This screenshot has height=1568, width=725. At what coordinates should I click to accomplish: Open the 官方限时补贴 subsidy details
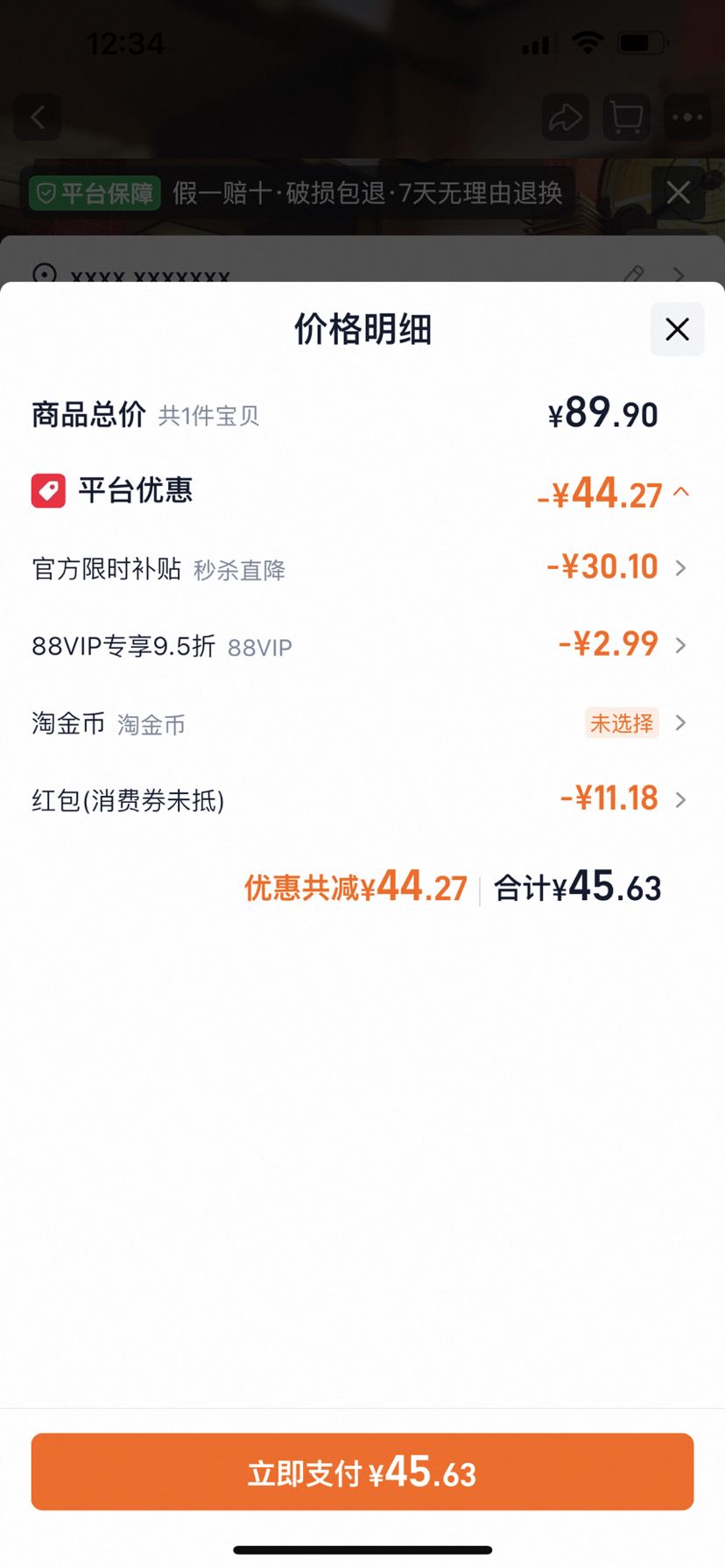tap(361, 568)
